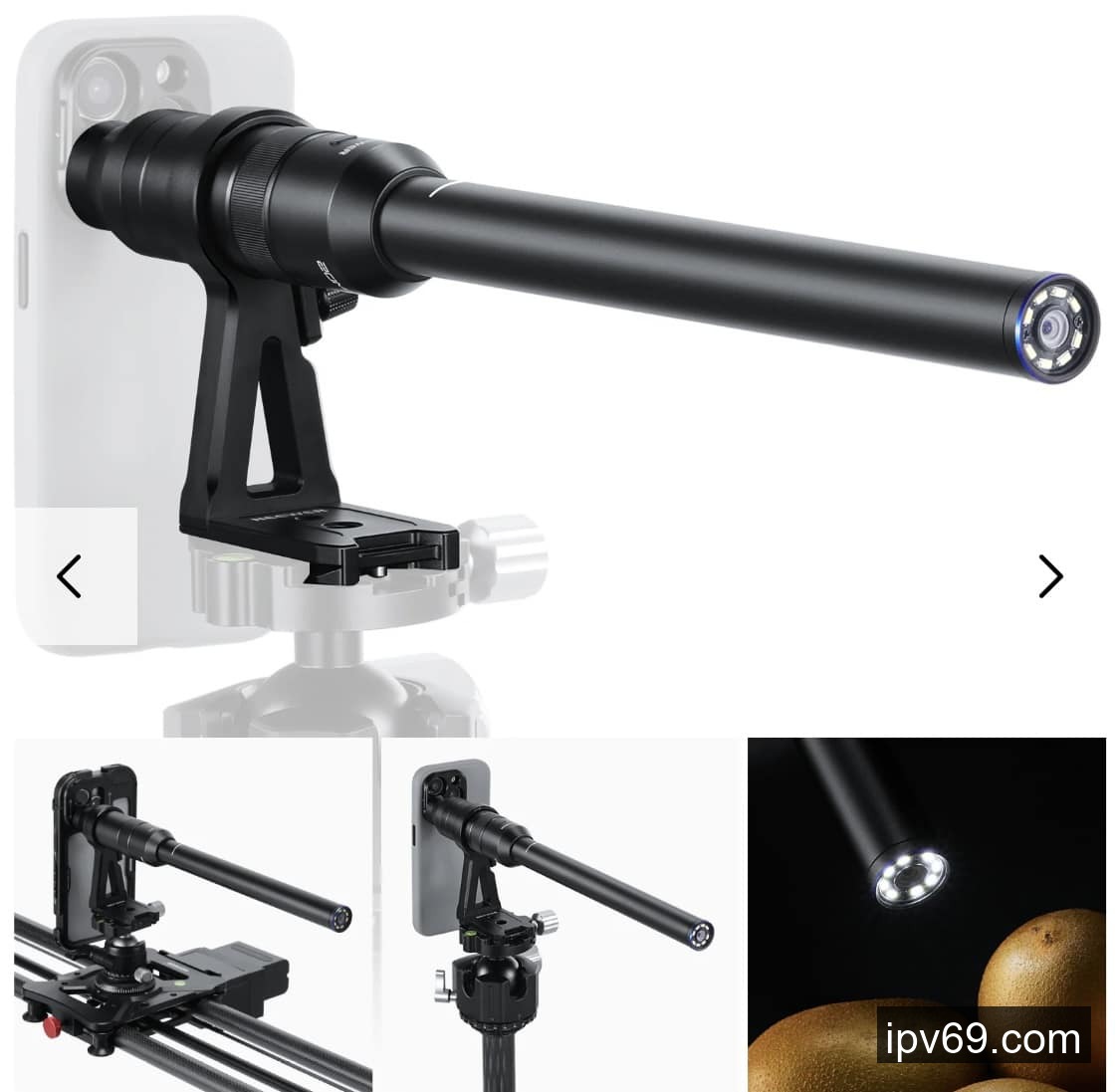This screenshot has height=1092, width=1120.
Task: Go to the previous product image
Action: pos(70,576)
